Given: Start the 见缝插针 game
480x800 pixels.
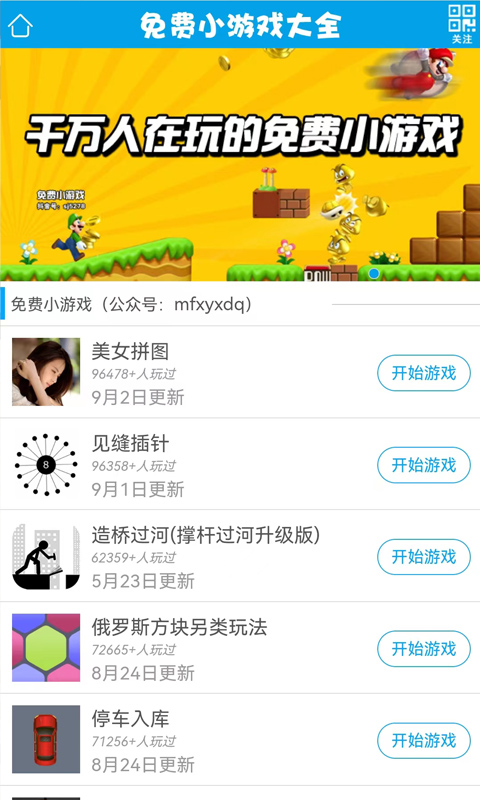Looking at the screenshot, I should (423, 465).
